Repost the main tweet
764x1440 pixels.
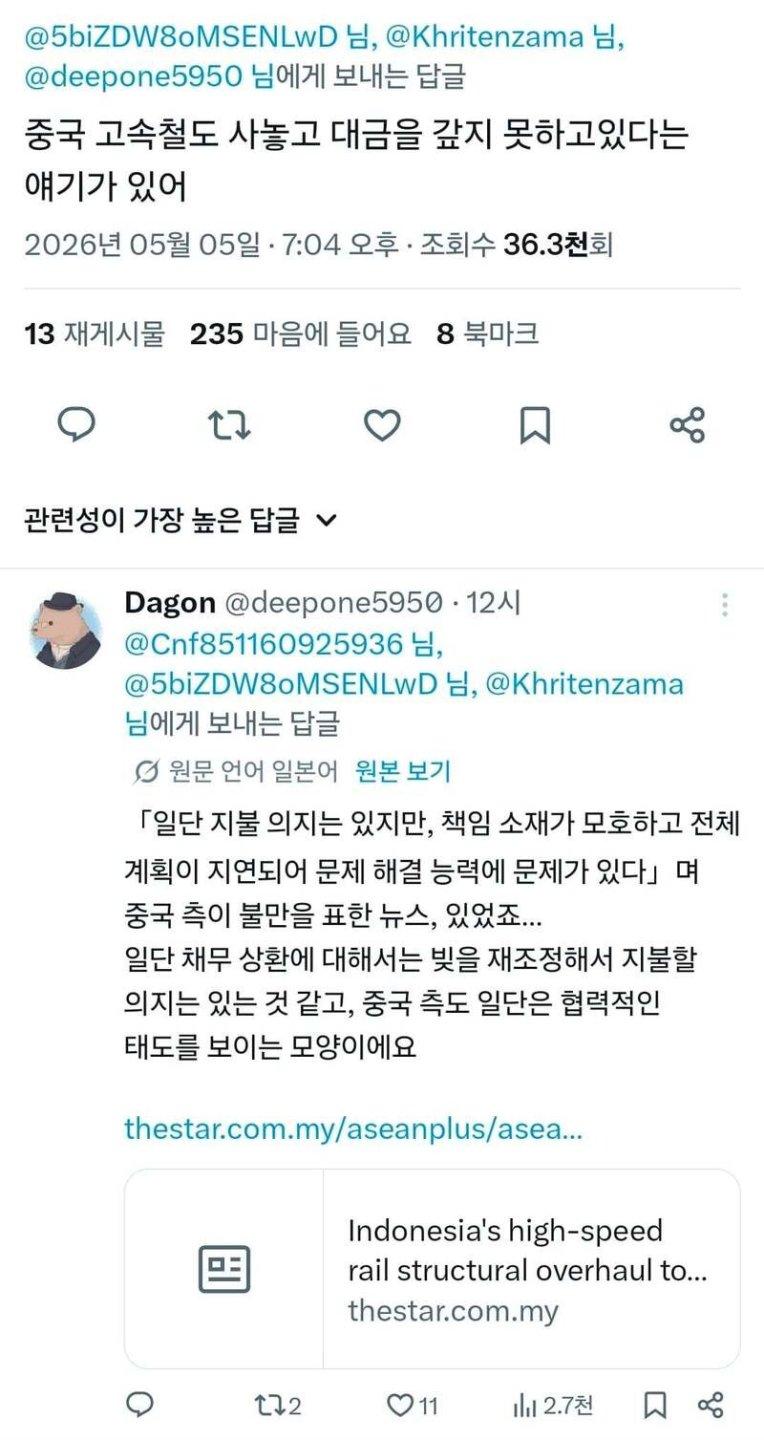point(229,426)
